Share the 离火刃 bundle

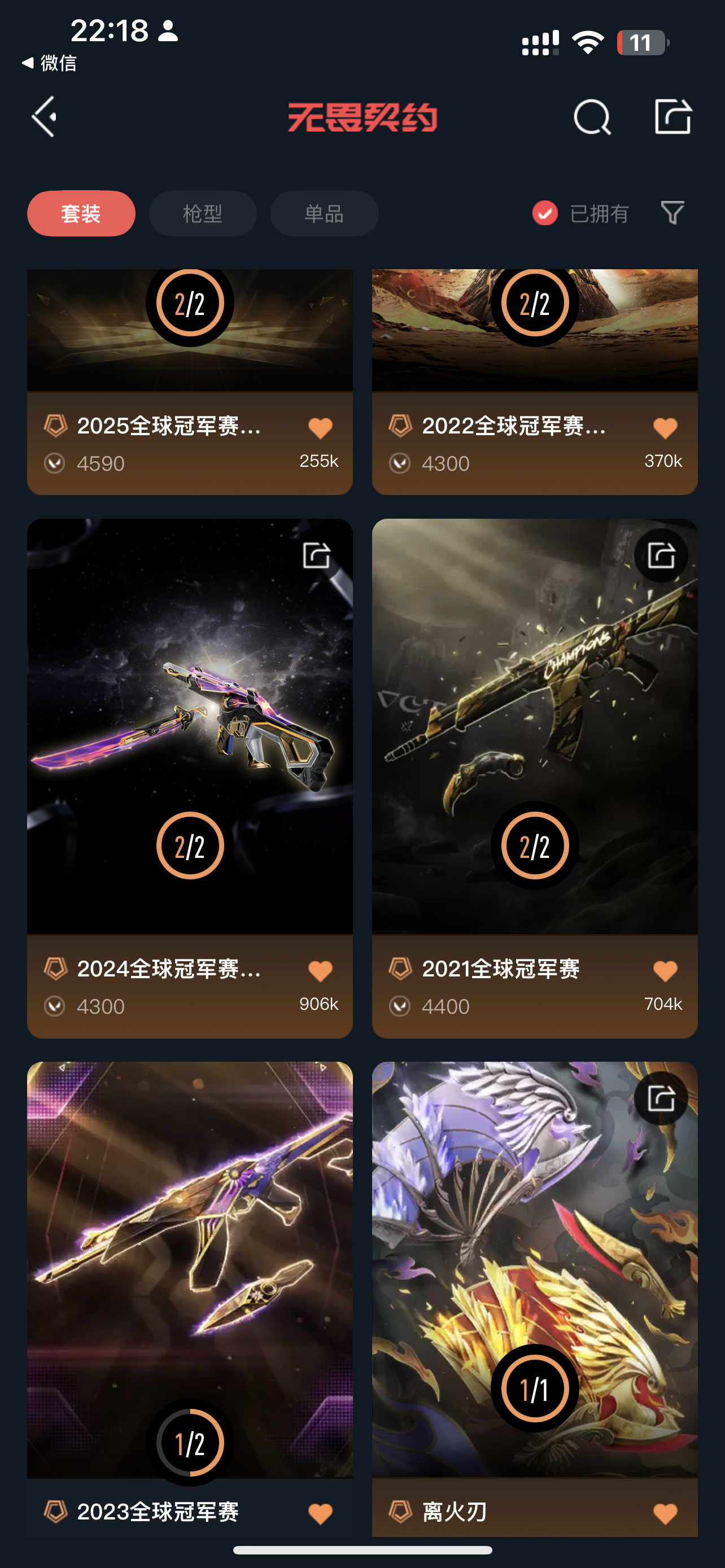[x=661, y=1098]
